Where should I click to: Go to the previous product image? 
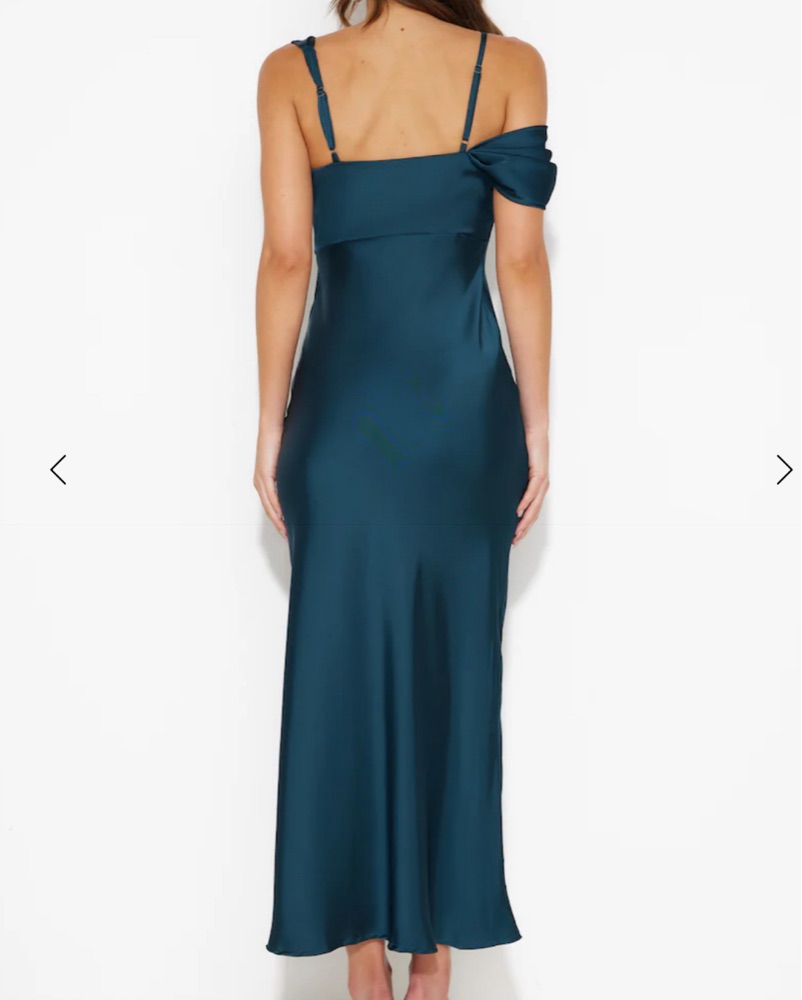click(58, 469)
